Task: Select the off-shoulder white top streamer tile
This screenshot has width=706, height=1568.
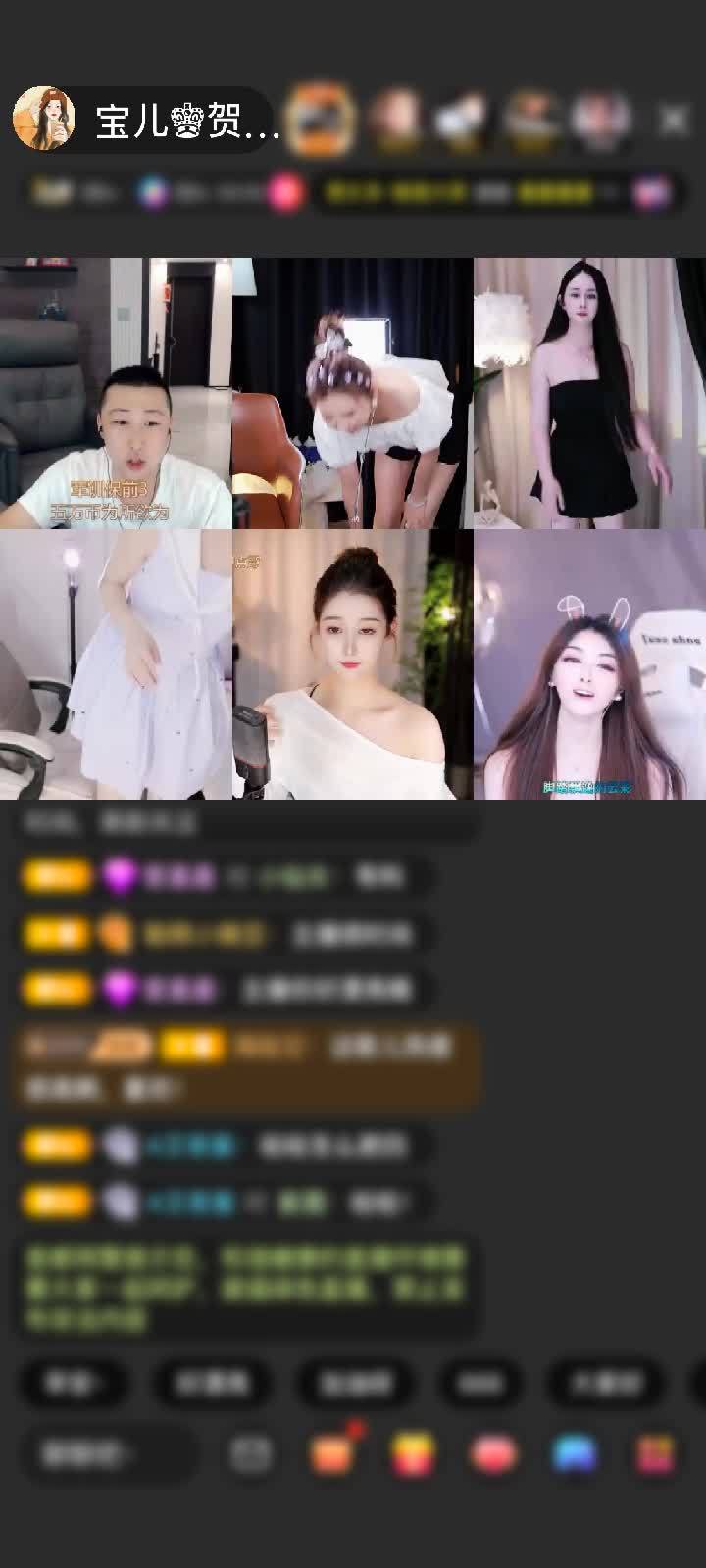Action: (352, 664)
